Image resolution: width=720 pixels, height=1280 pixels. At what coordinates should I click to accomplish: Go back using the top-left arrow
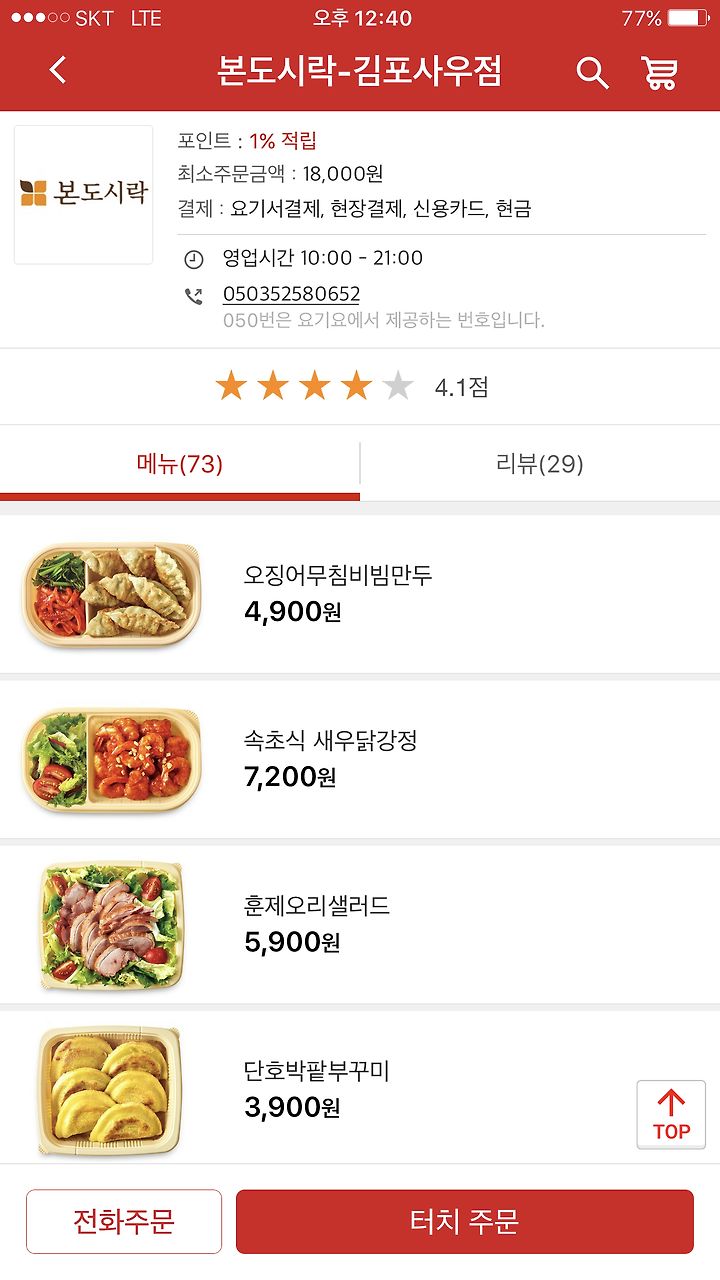click(x=58, y=70)
